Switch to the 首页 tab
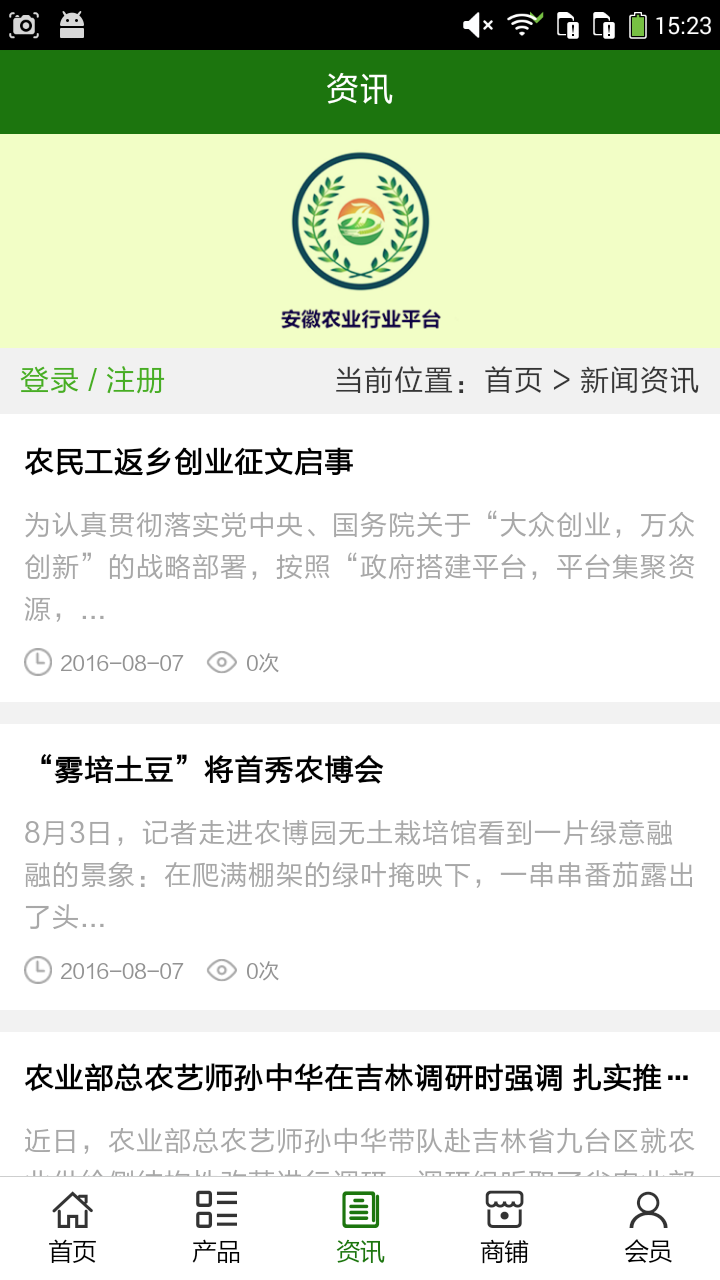 click(72, 1228)
